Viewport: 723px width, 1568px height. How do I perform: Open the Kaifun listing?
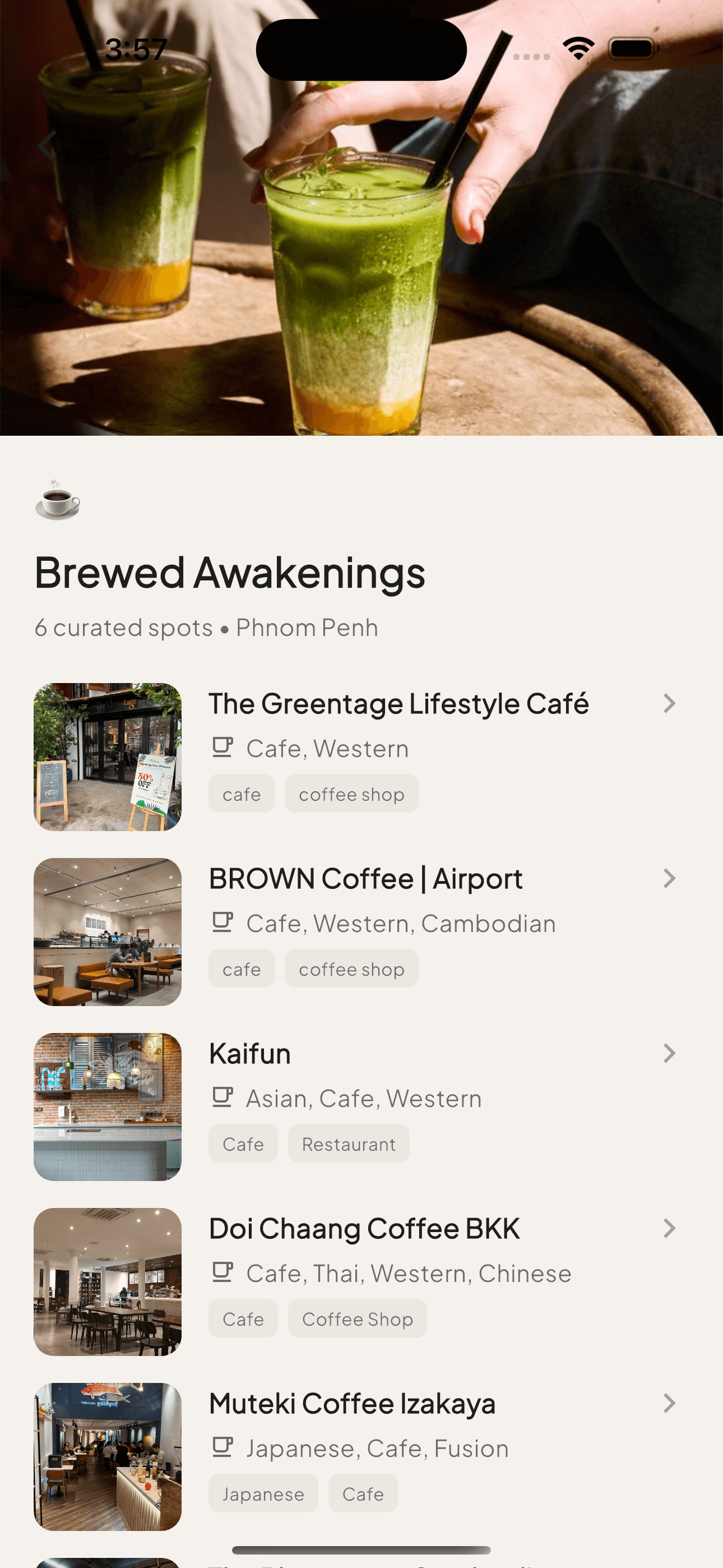click(x=249, y=1054)
